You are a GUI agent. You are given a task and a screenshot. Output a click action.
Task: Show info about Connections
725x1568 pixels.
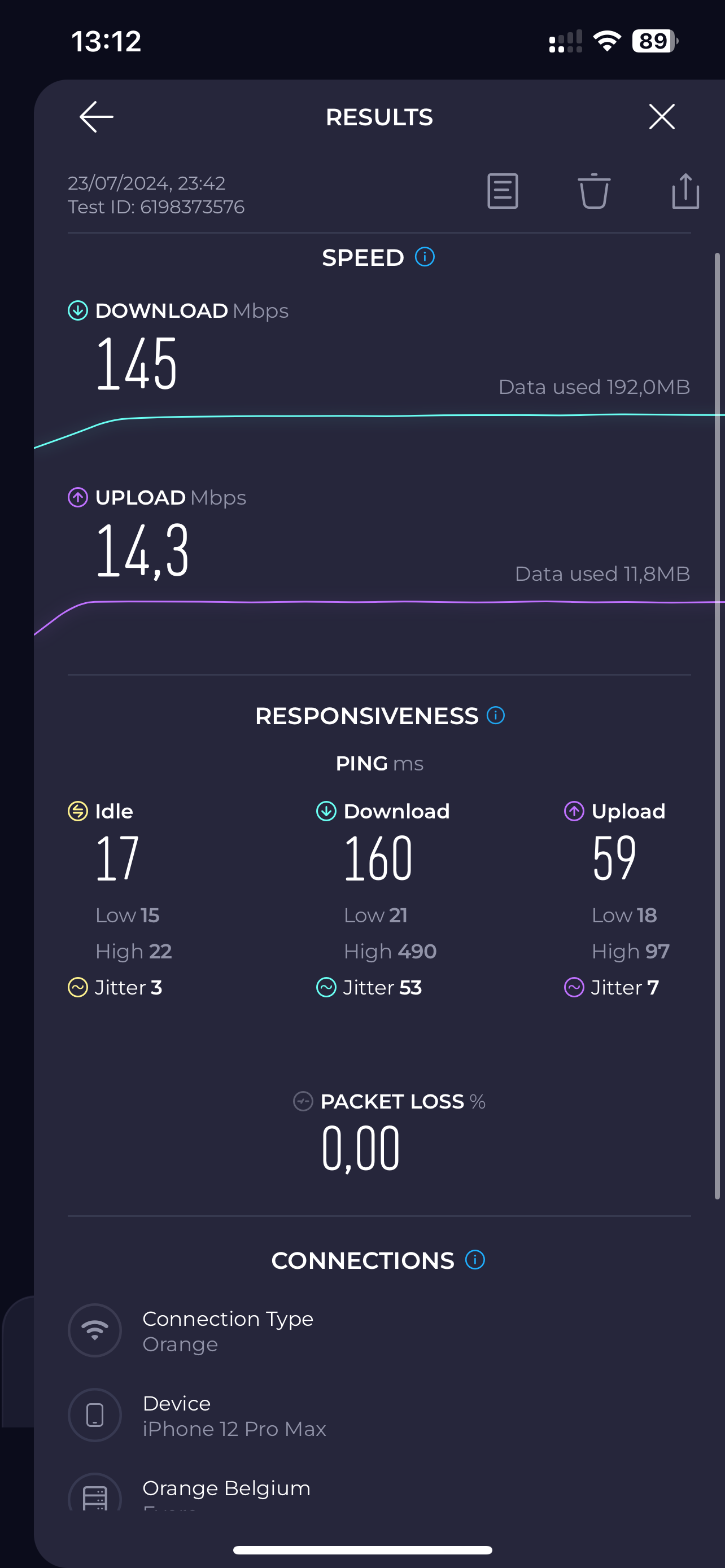click(475, 1259)
